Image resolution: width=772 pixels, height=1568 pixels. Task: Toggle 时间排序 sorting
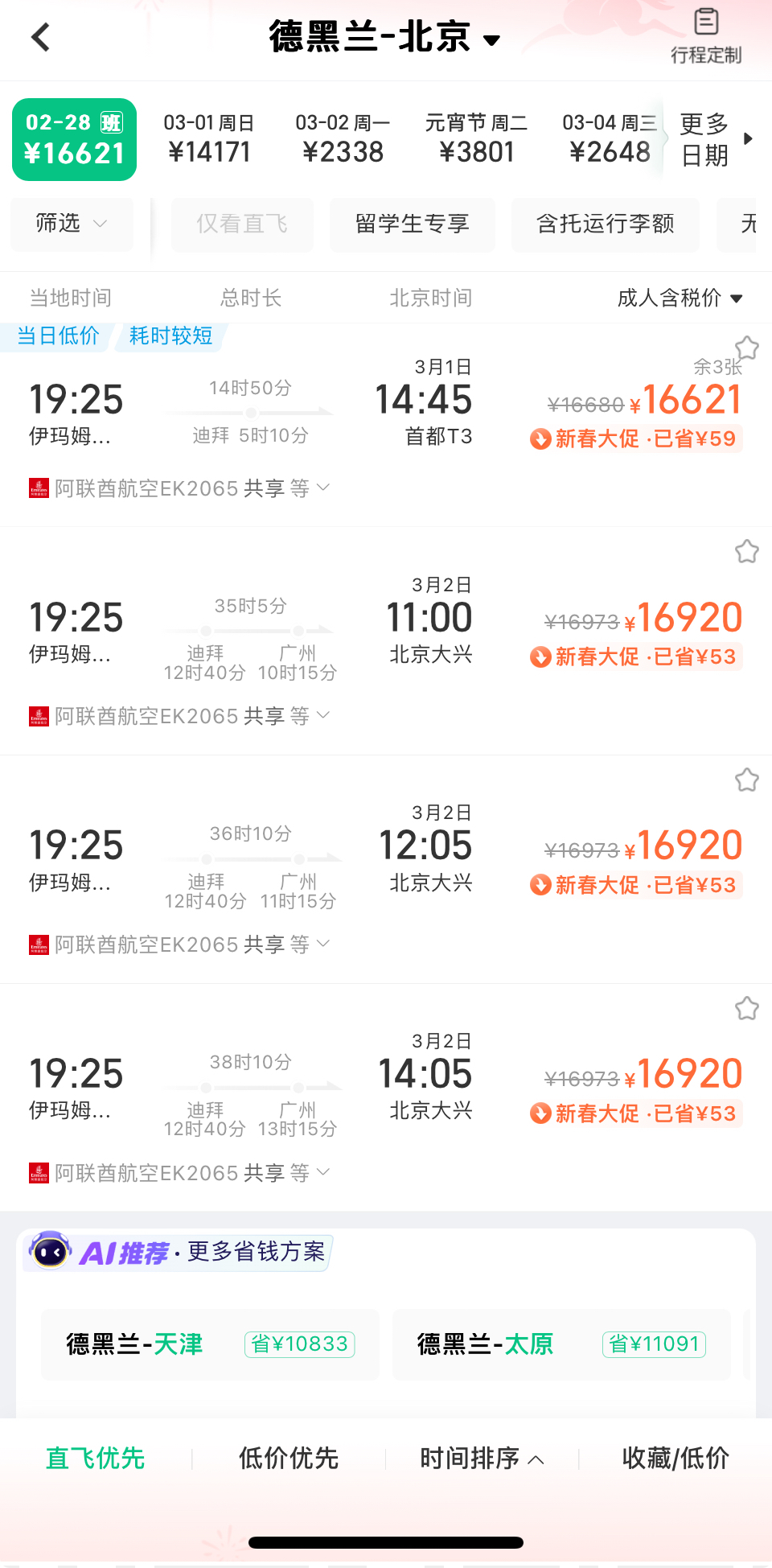481,1458
